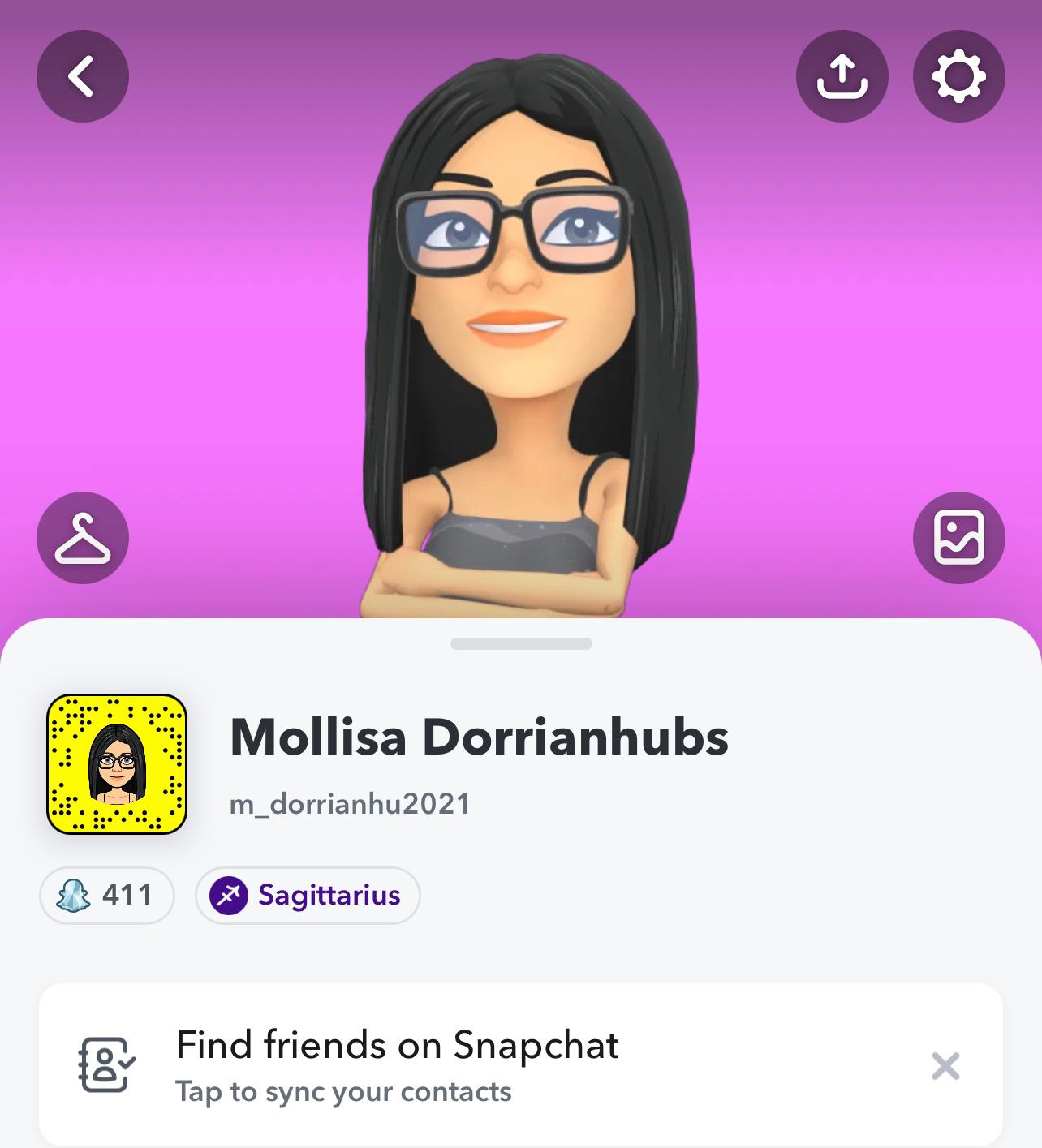Dismiss the Find friends on Snapchat card
This screenshot has width=1042, height=1148.
pos(945,1066)
